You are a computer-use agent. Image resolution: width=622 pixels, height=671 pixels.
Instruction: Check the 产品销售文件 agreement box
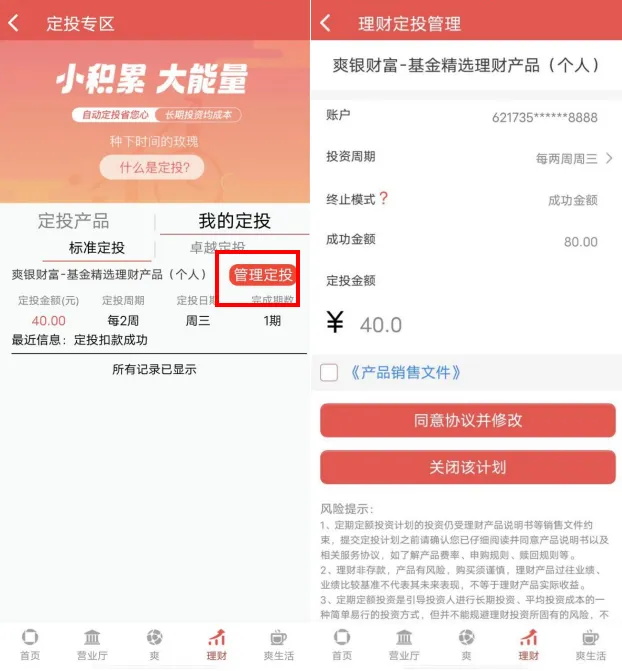tap(329, 372)
